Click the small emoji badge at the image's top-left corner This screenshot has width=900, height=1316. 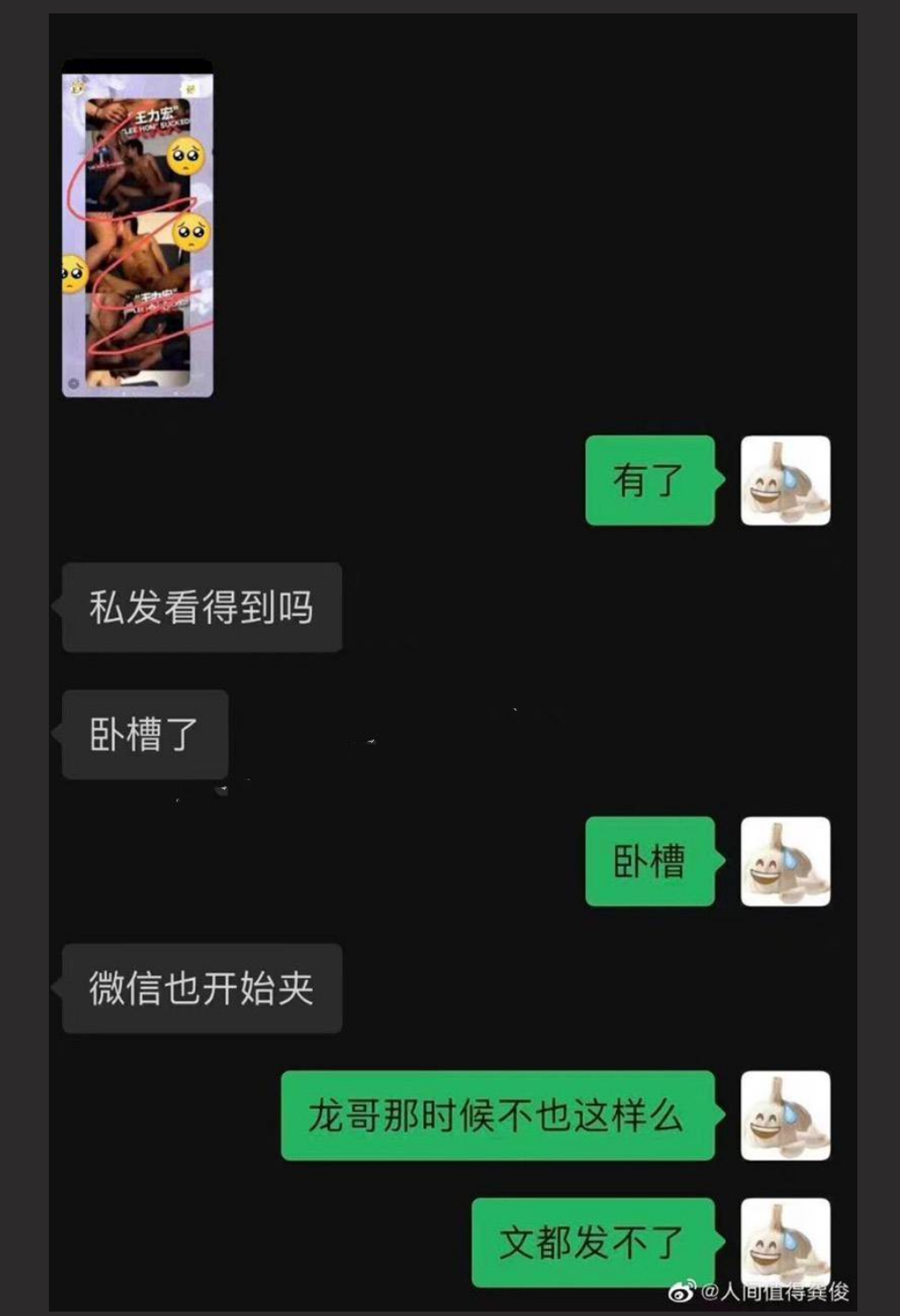point(77,88)
